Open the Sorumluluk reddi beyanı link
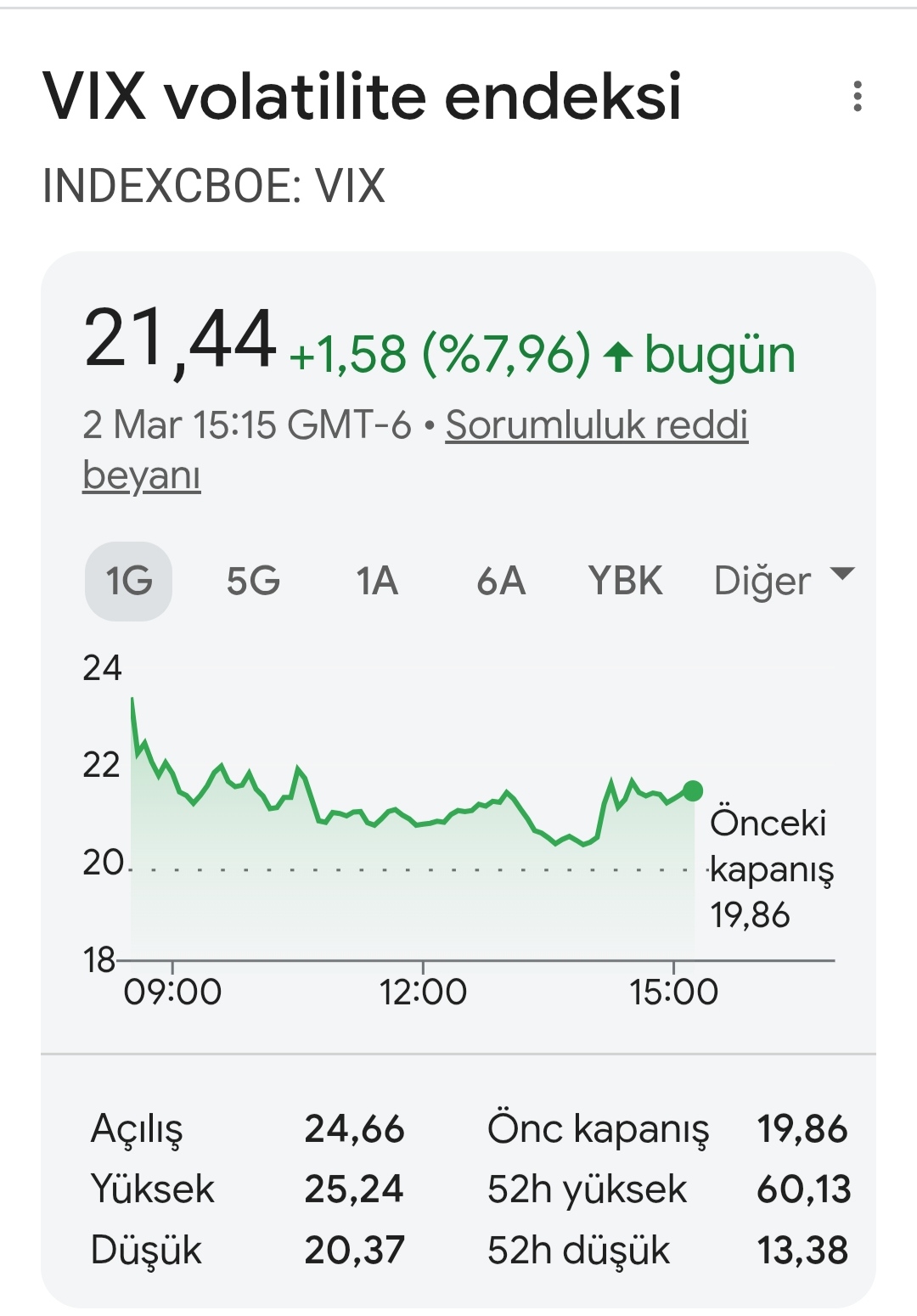The width and height of the screenshot is (917, 1316). (596, 425)
